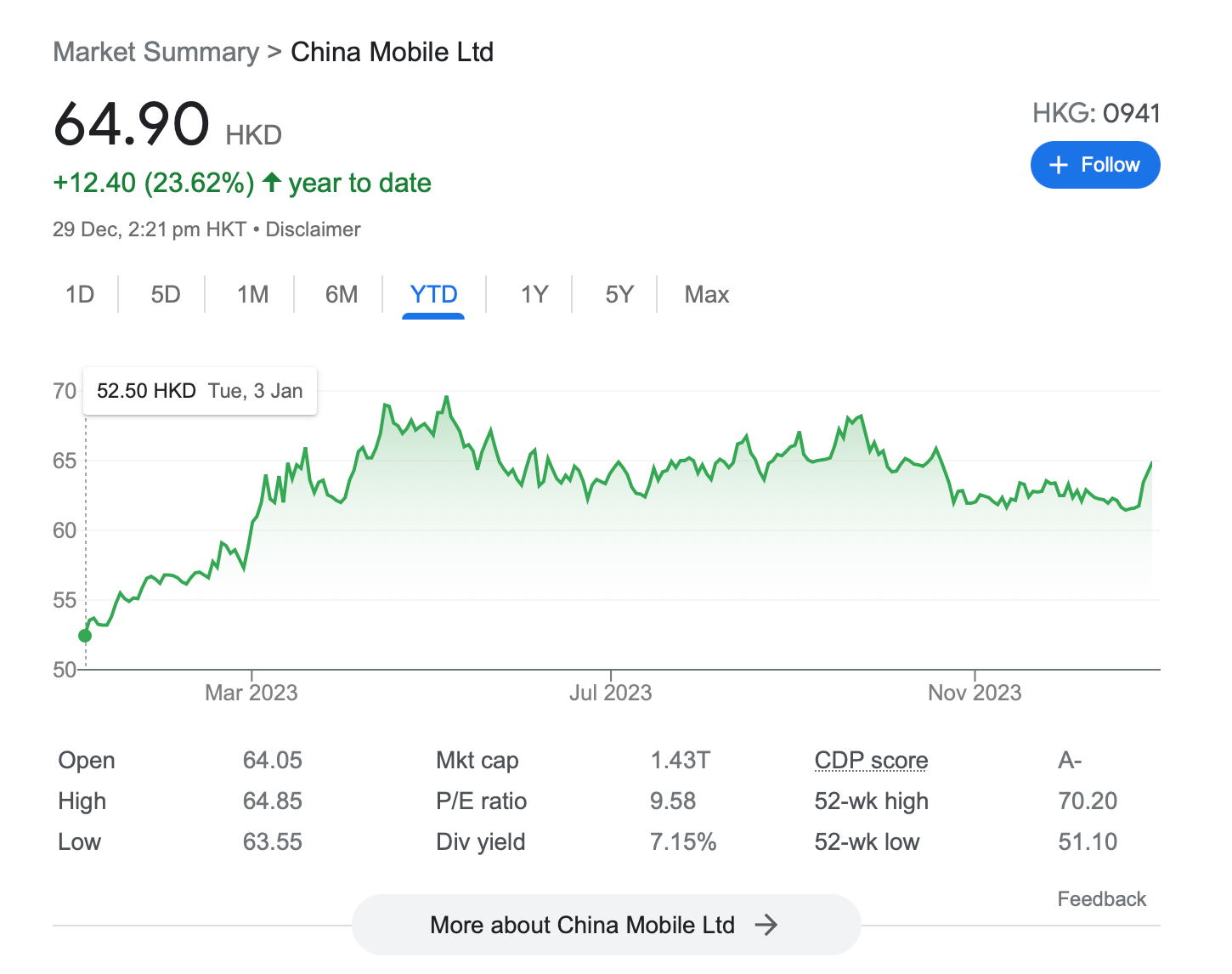
Task: Open the Market Summary breadcrumb
Action: tap(156, 52)
